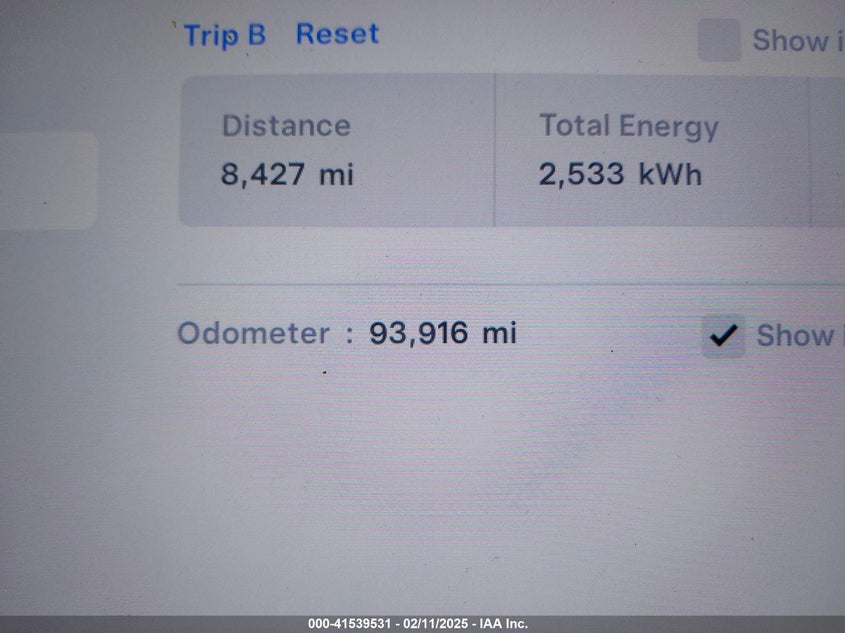845x633 pixels.
Task: Reset the Trip B counter
Action: tap(337, 34)
